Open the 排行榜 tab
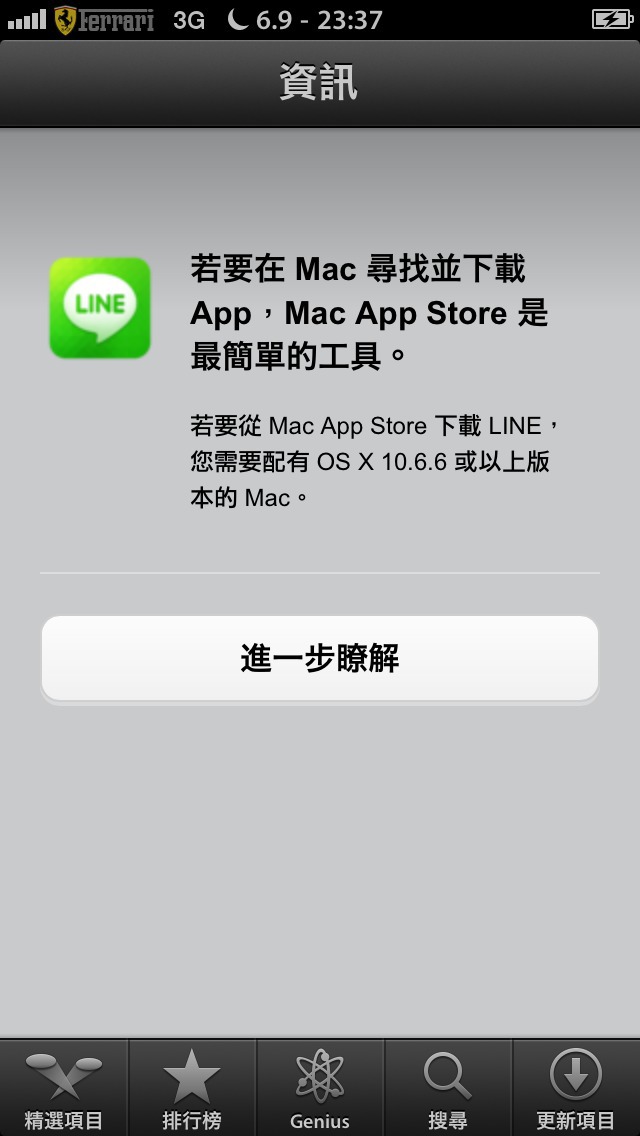This screenshot has width=640, height=1136. pos(192,1088)
